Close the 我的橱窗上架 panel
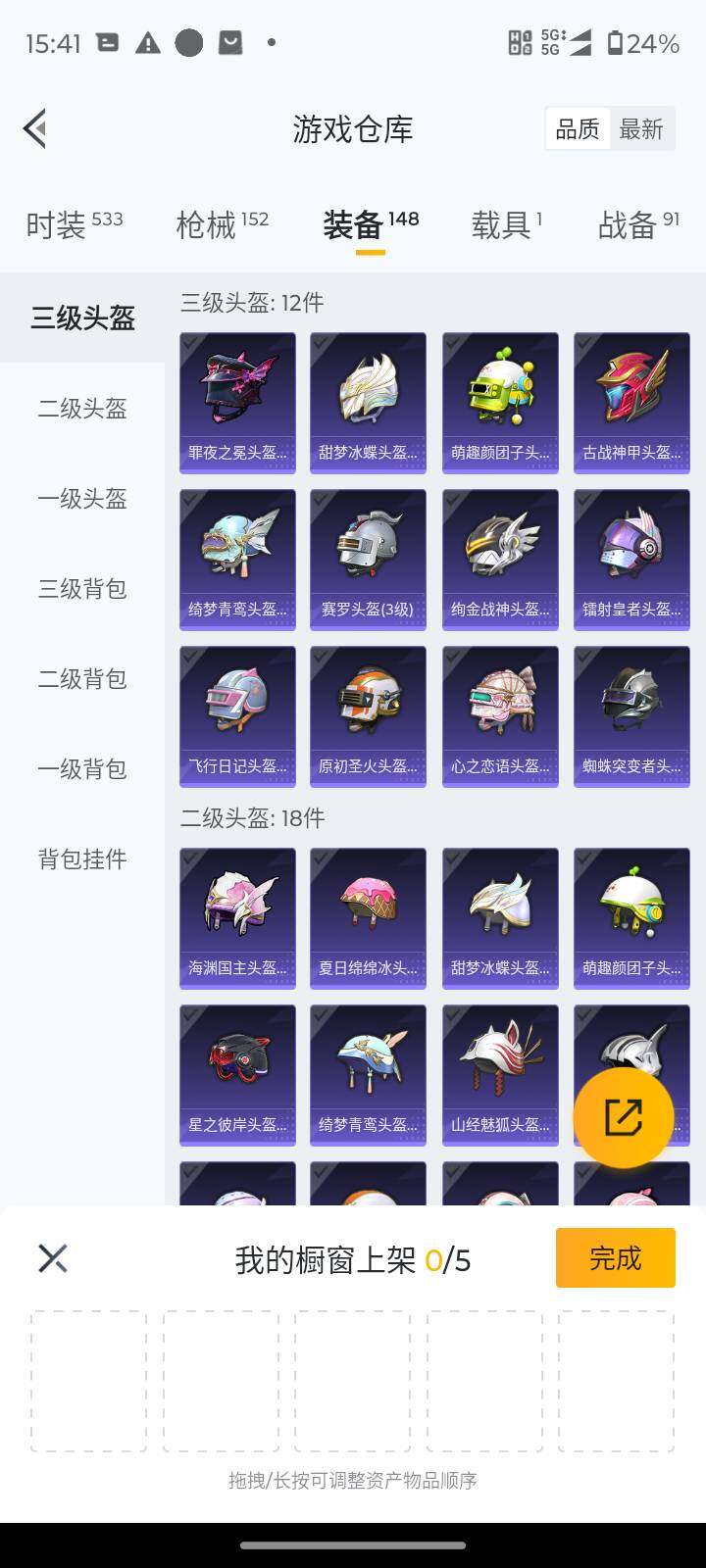This screenshot has width=706, height=1568. point(53,1258)
